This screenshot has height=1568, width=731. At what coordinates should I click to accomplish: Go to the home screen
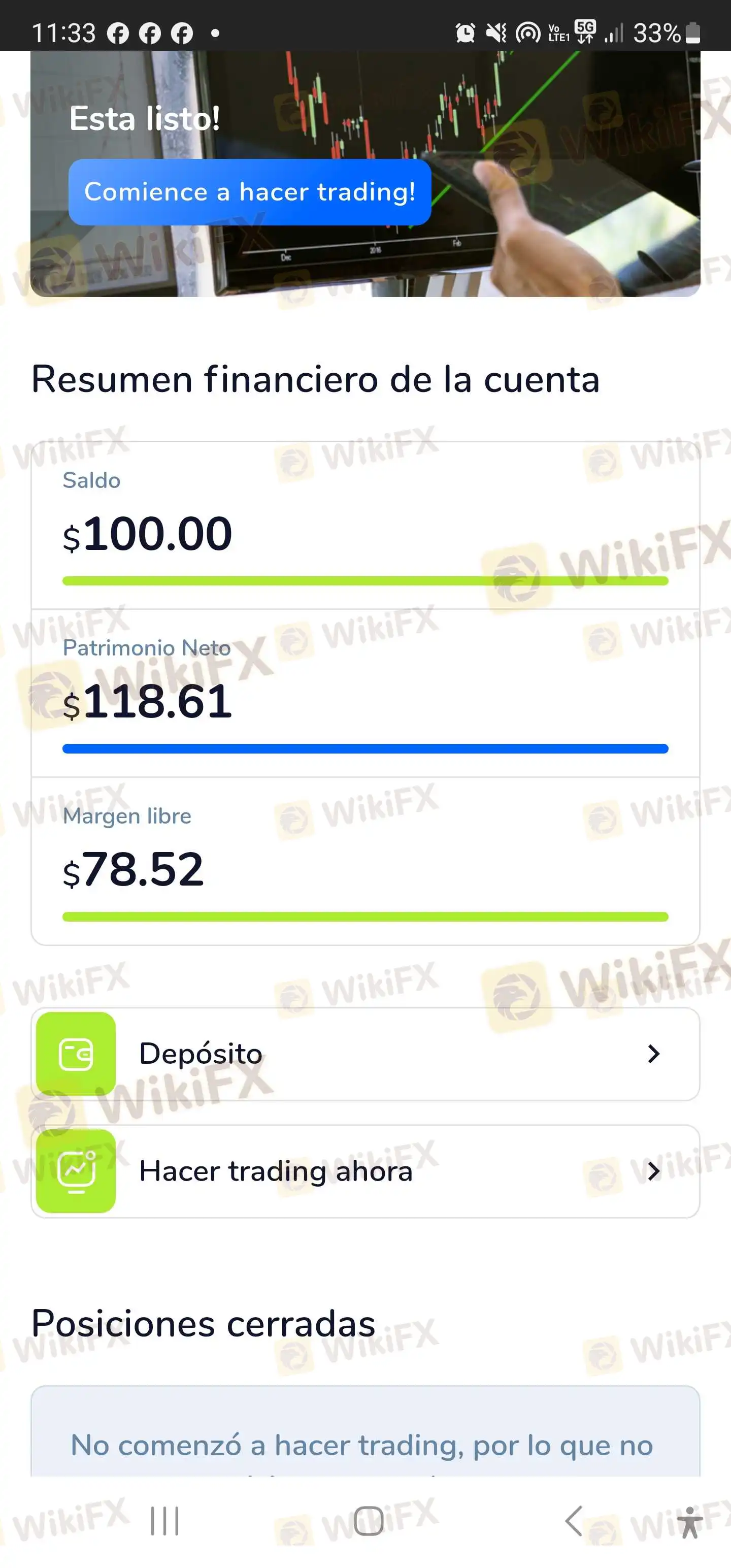[368, 1520]
